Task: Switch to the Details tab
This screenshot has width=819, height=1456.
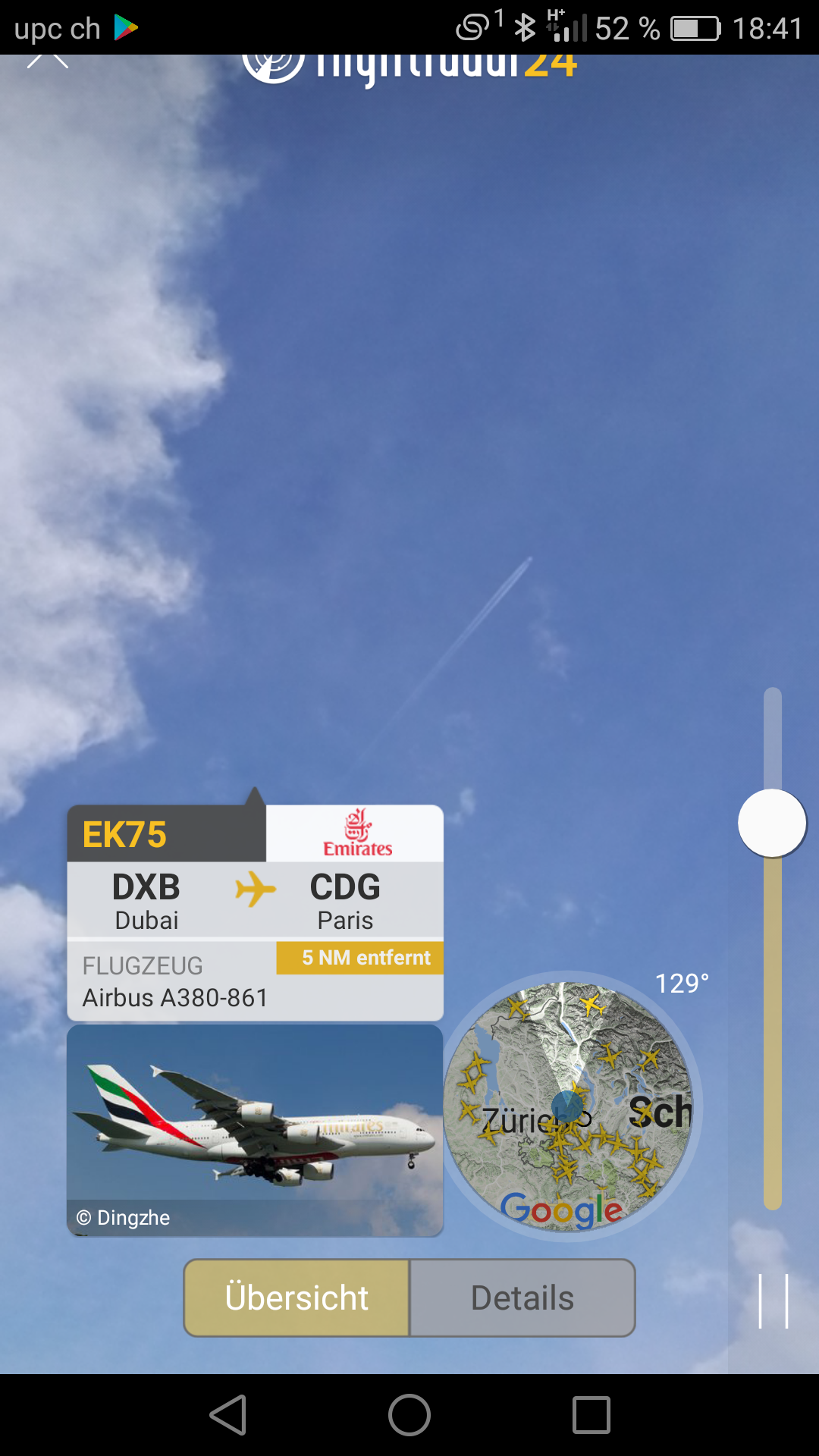Action: 522,1298
